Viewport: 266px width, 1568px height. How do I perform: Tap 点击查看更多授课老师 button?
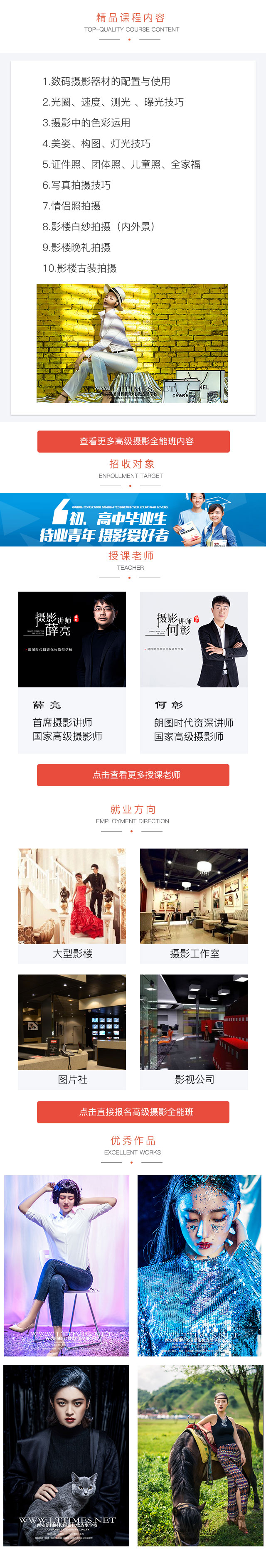pyautogui.click(x=133, y=775)
